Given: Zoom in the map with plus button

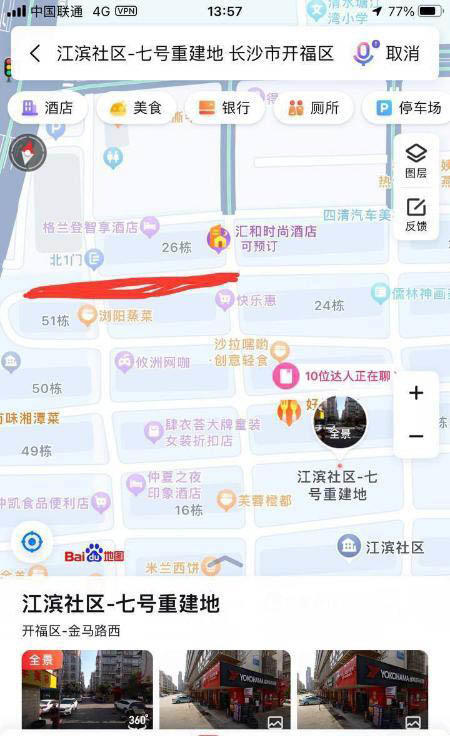Looking at the screenshot, I should pyautogui.click(x=416, y=392).
